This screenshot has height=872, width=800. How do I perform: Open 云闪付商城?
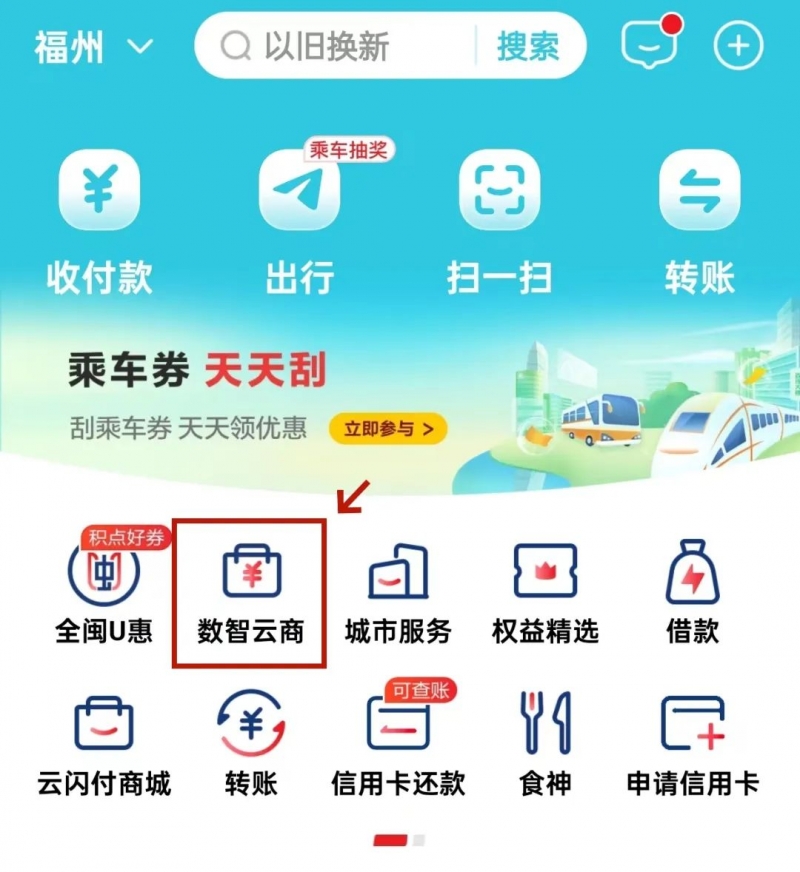tap(104, 743)
